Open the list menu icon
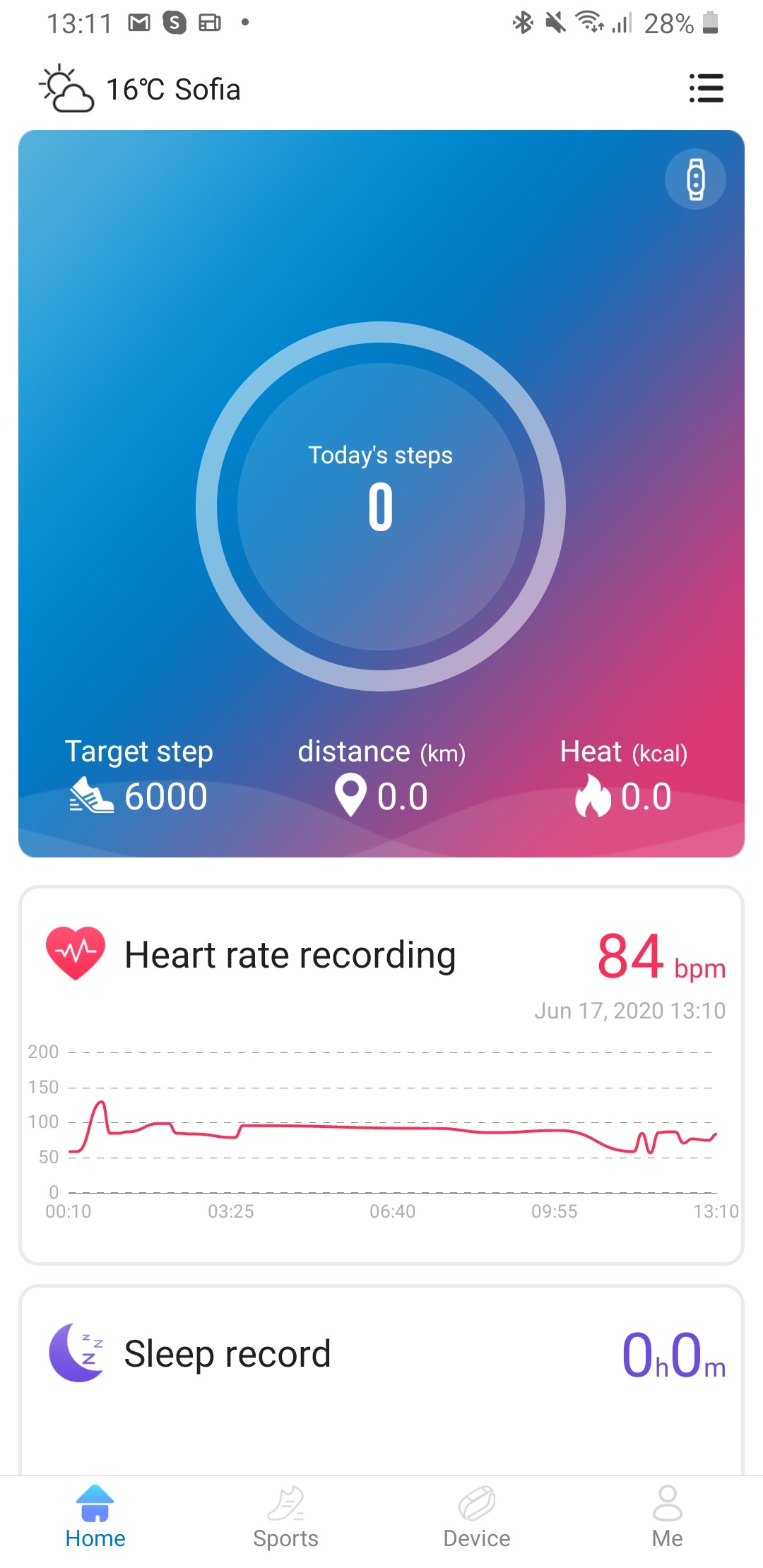763x1568 pixels. pos(706,89)
